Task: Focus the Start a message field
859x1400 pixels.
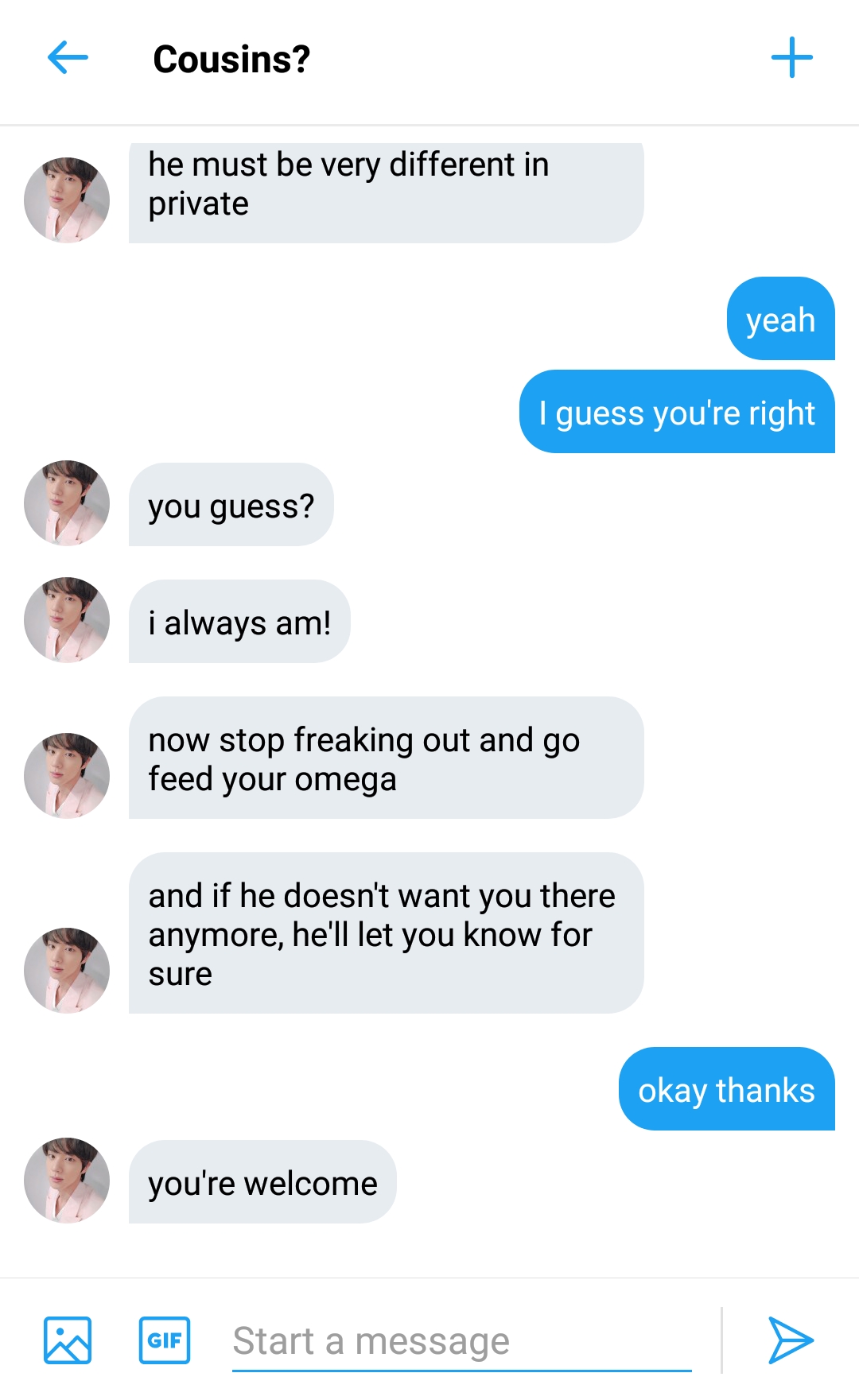Action: 461,1341
